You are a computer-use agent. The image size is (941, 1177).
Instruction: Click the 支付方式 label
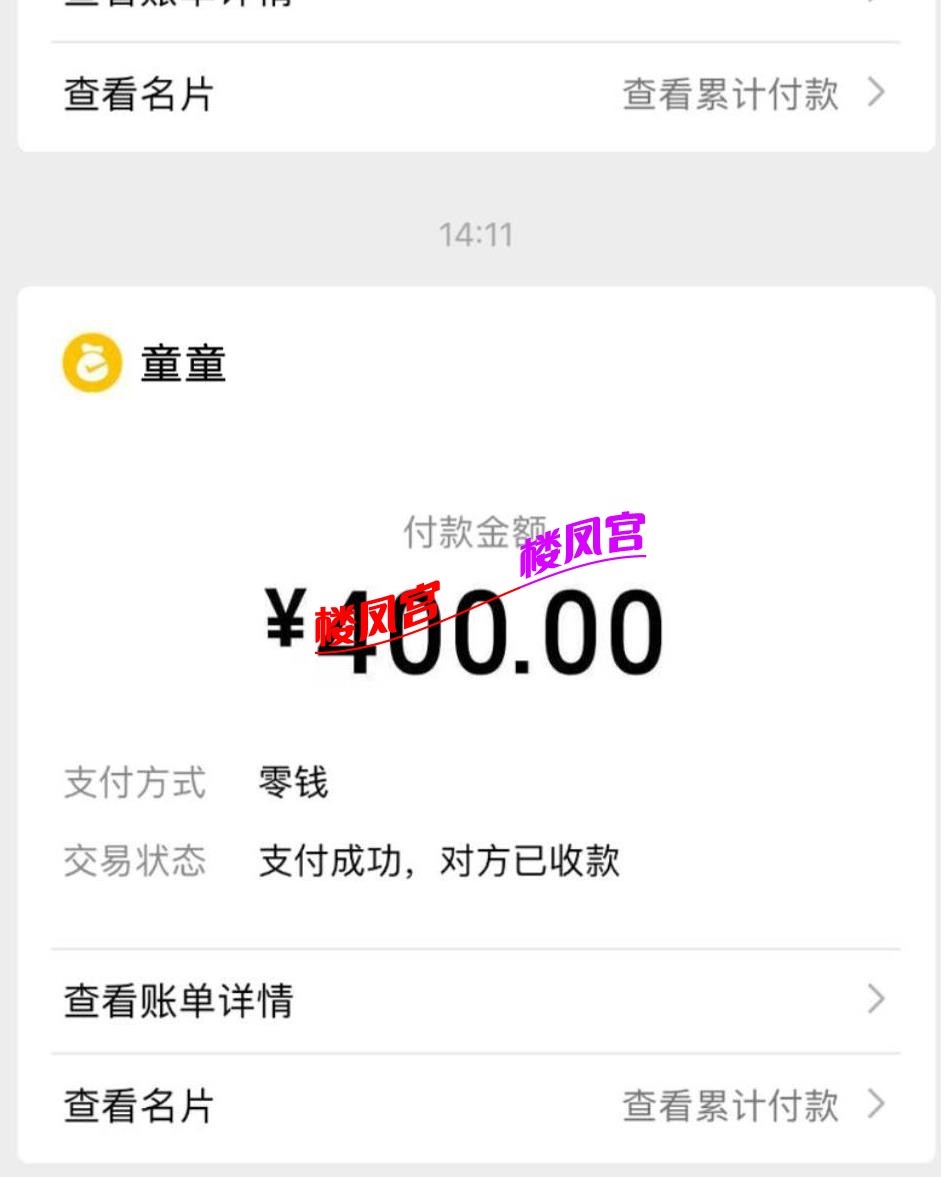pos(135,783)
